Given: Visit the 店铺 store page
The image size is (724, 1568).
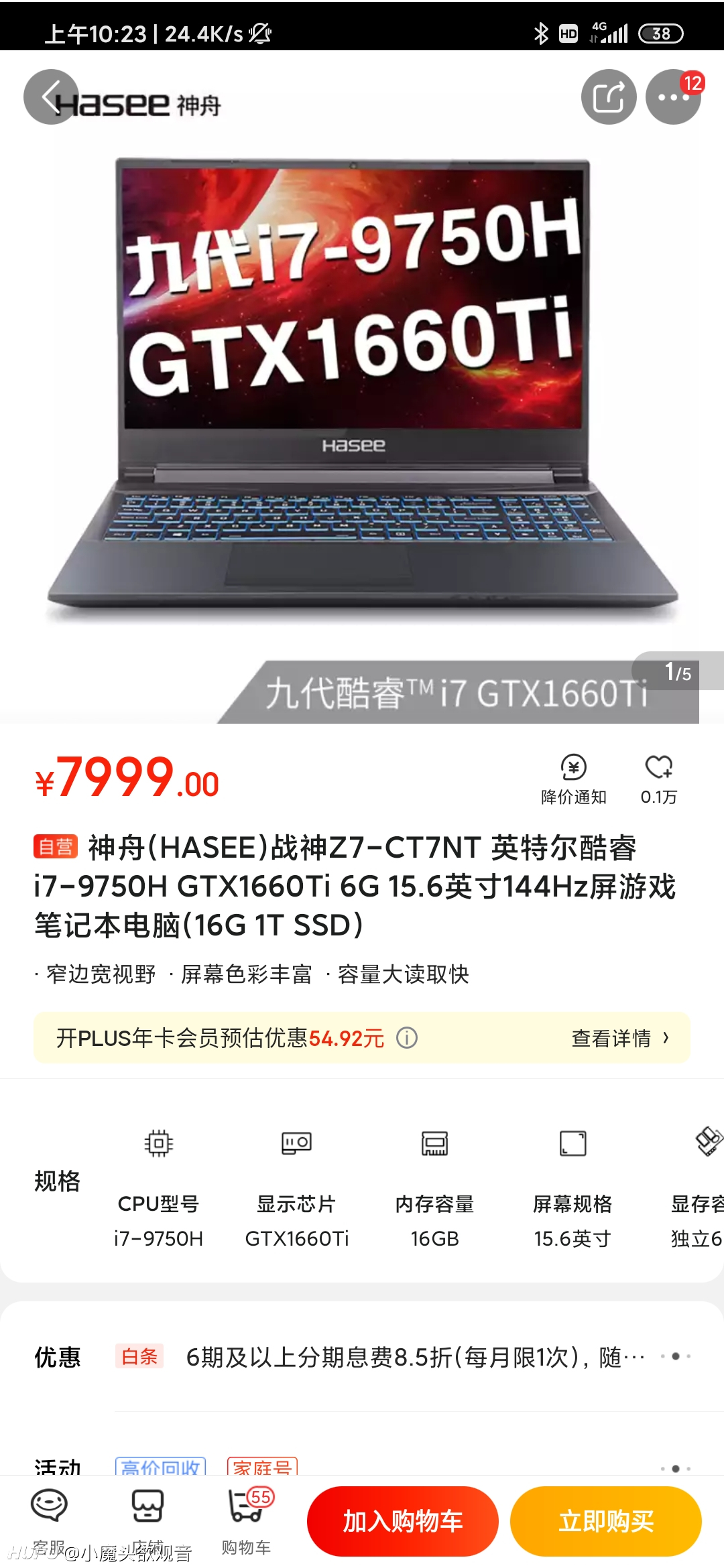Looking at the screenshot, I should click(147, 1520).
